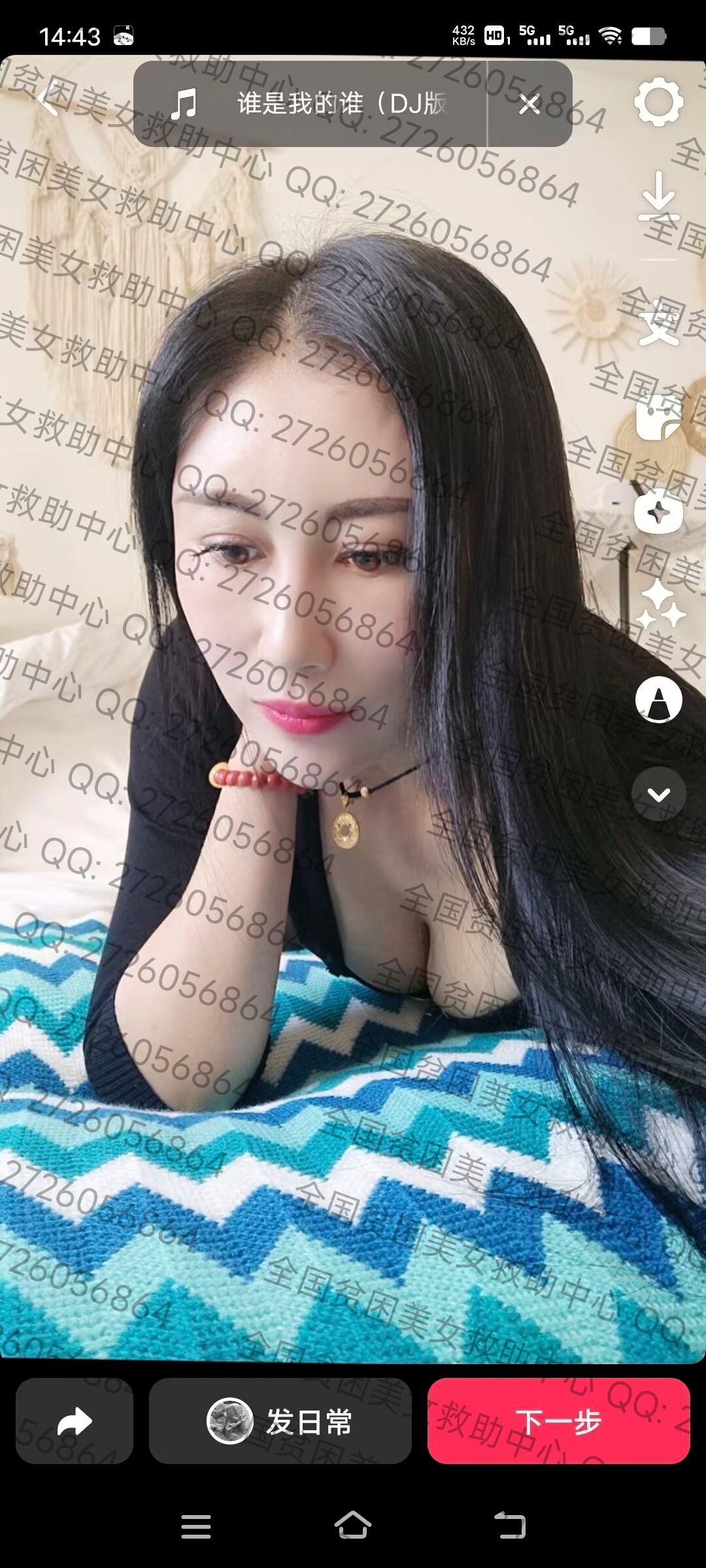
Task: Open the effects sparkle camera icon
Action: (658, 512)
